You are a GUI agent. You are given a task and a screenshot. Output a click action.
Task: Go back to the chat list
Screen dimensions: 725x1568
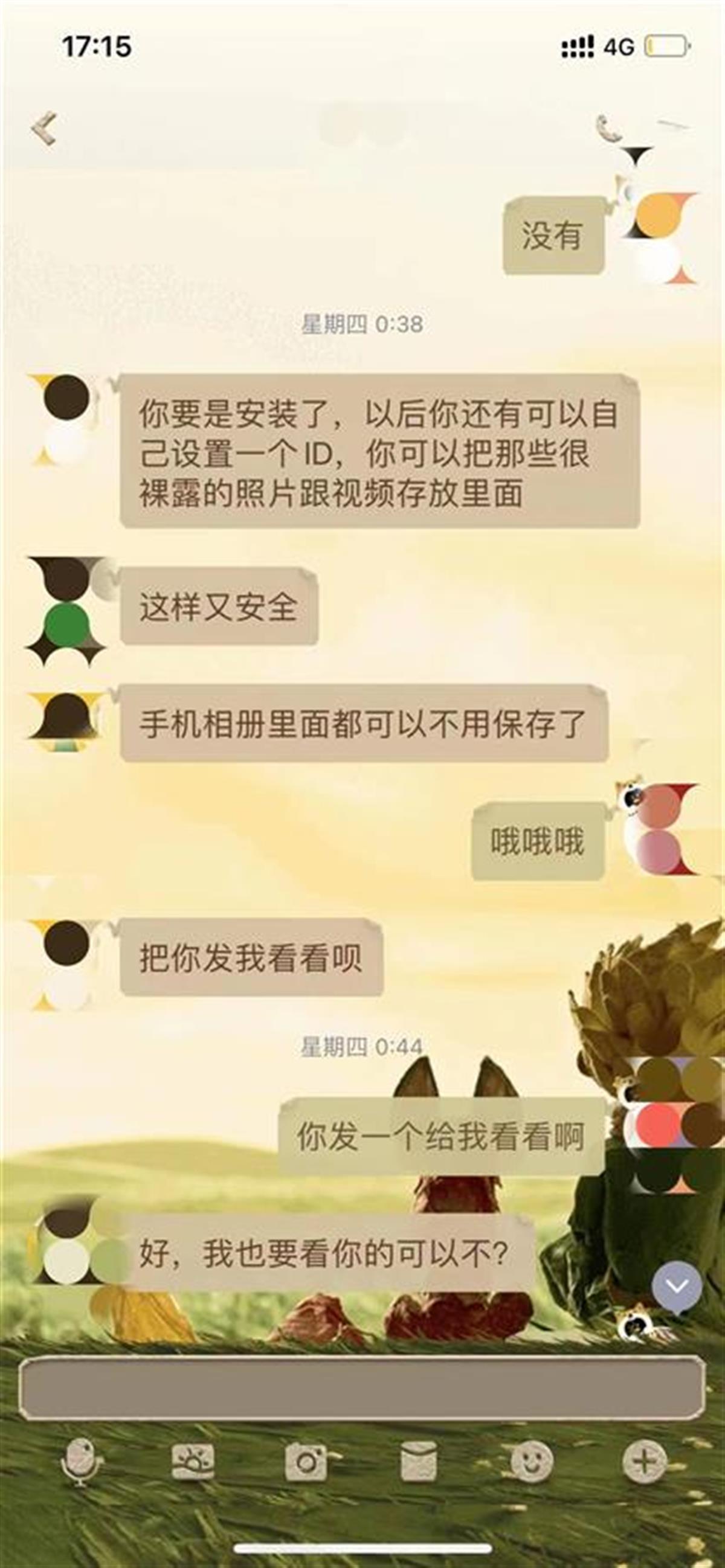pos(44,128)
